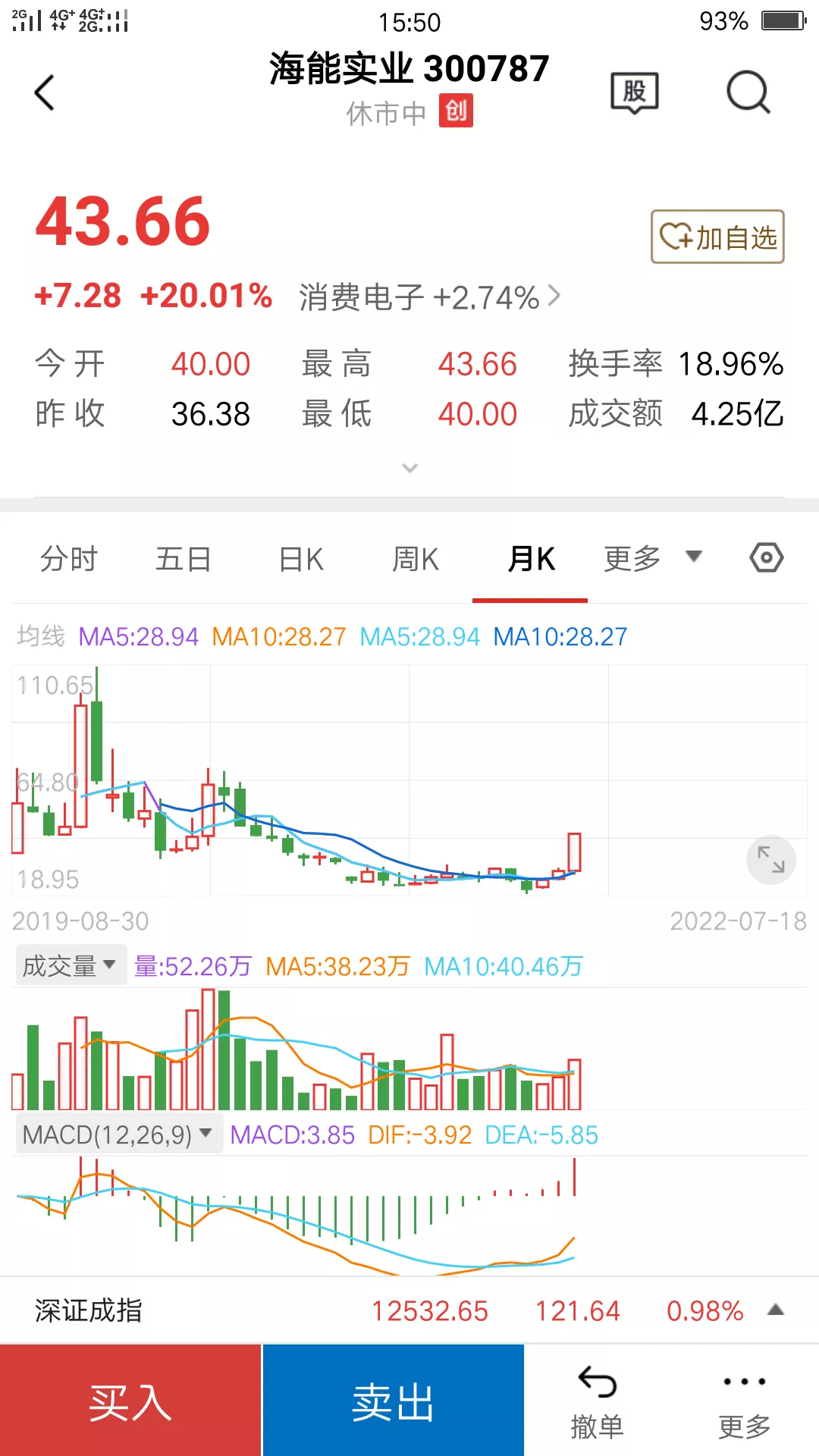Open 撤单 to cancel orders
Image resolution: width=819 pixels, height=1456 pixels.
pos(598,1402)
